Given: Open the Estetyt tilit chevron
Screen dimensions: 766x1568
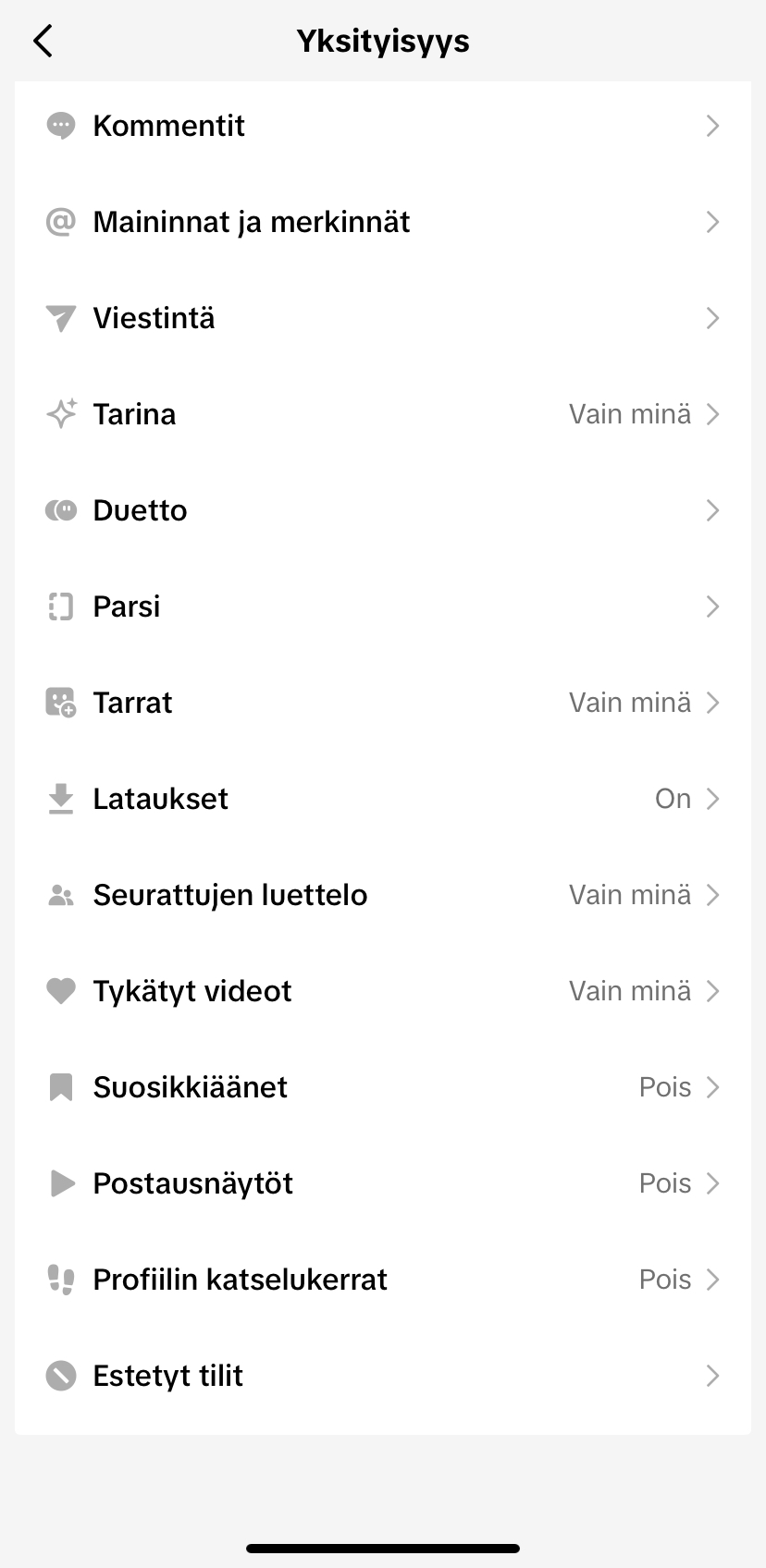Looking at the screenshot, I should click(x=712, y=1376).
